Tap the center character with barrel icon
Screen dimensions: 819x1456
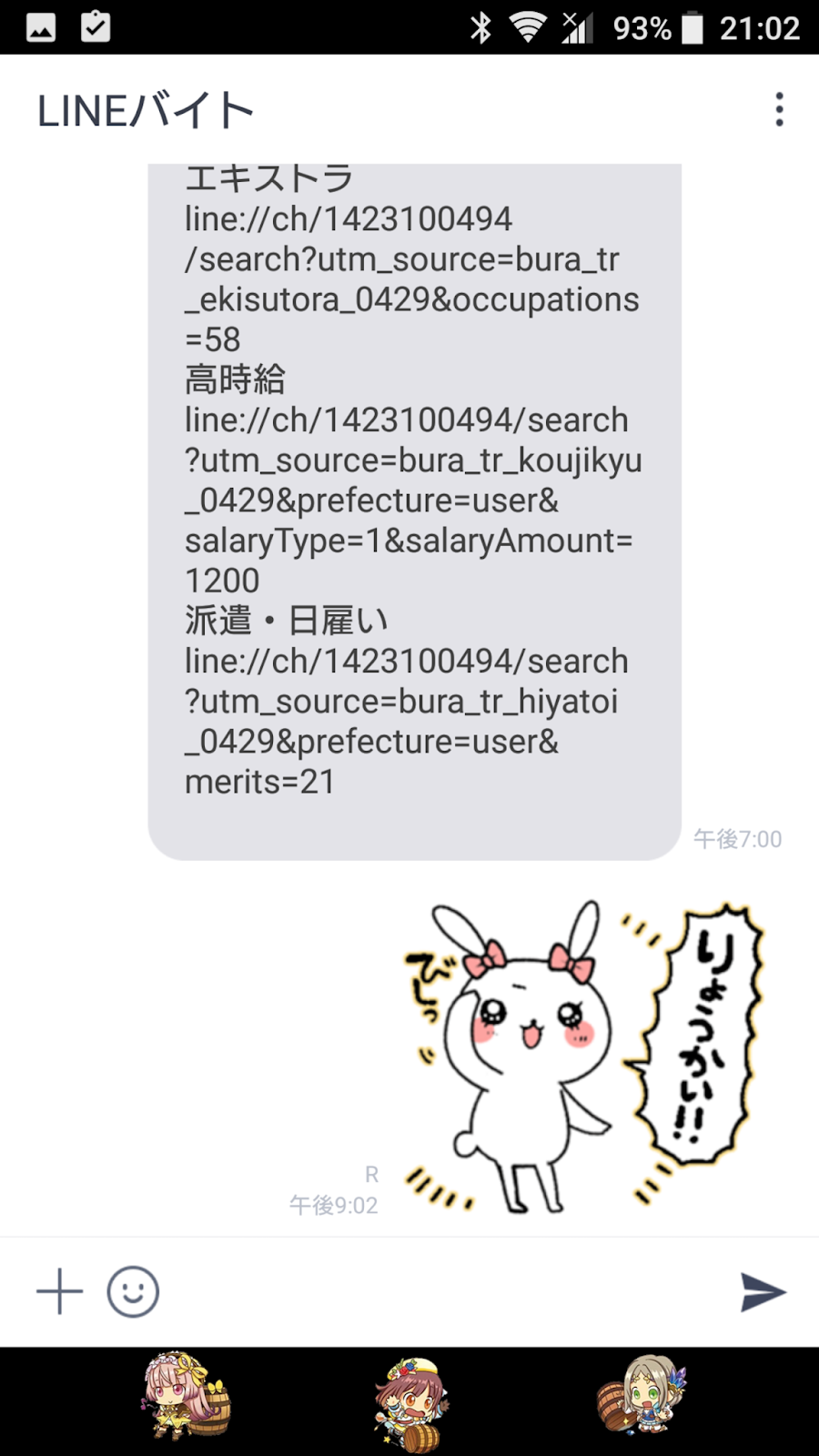[x=409, y=1401]
